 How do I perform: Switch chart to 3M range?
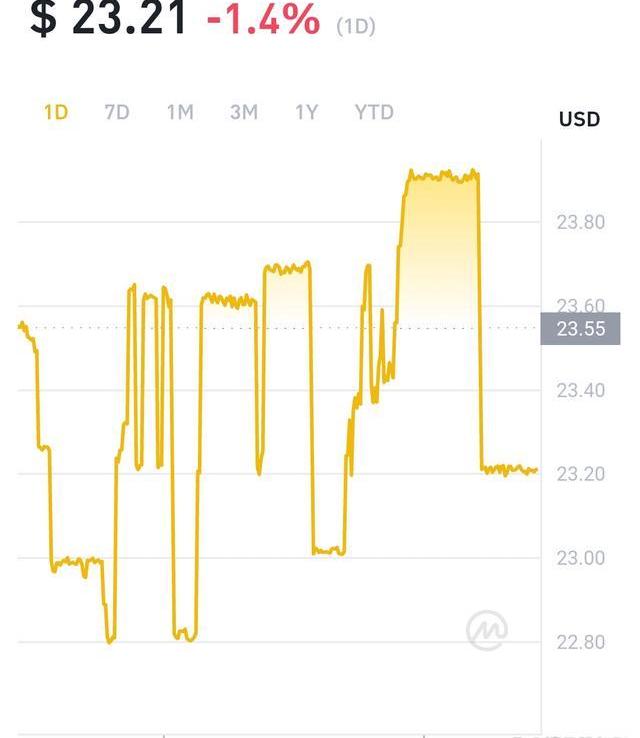coord(243,112)
